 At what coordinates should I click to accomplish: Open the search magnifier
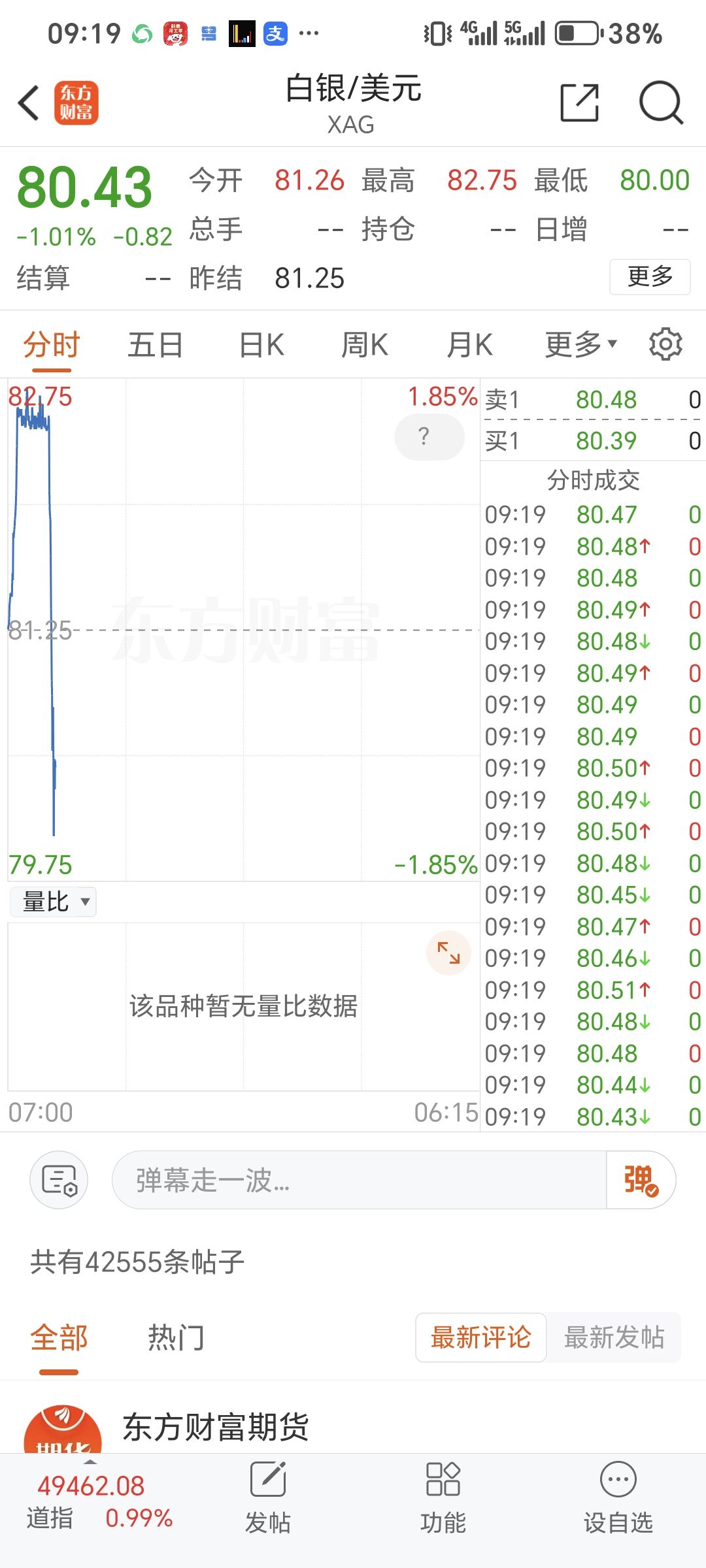660,103
